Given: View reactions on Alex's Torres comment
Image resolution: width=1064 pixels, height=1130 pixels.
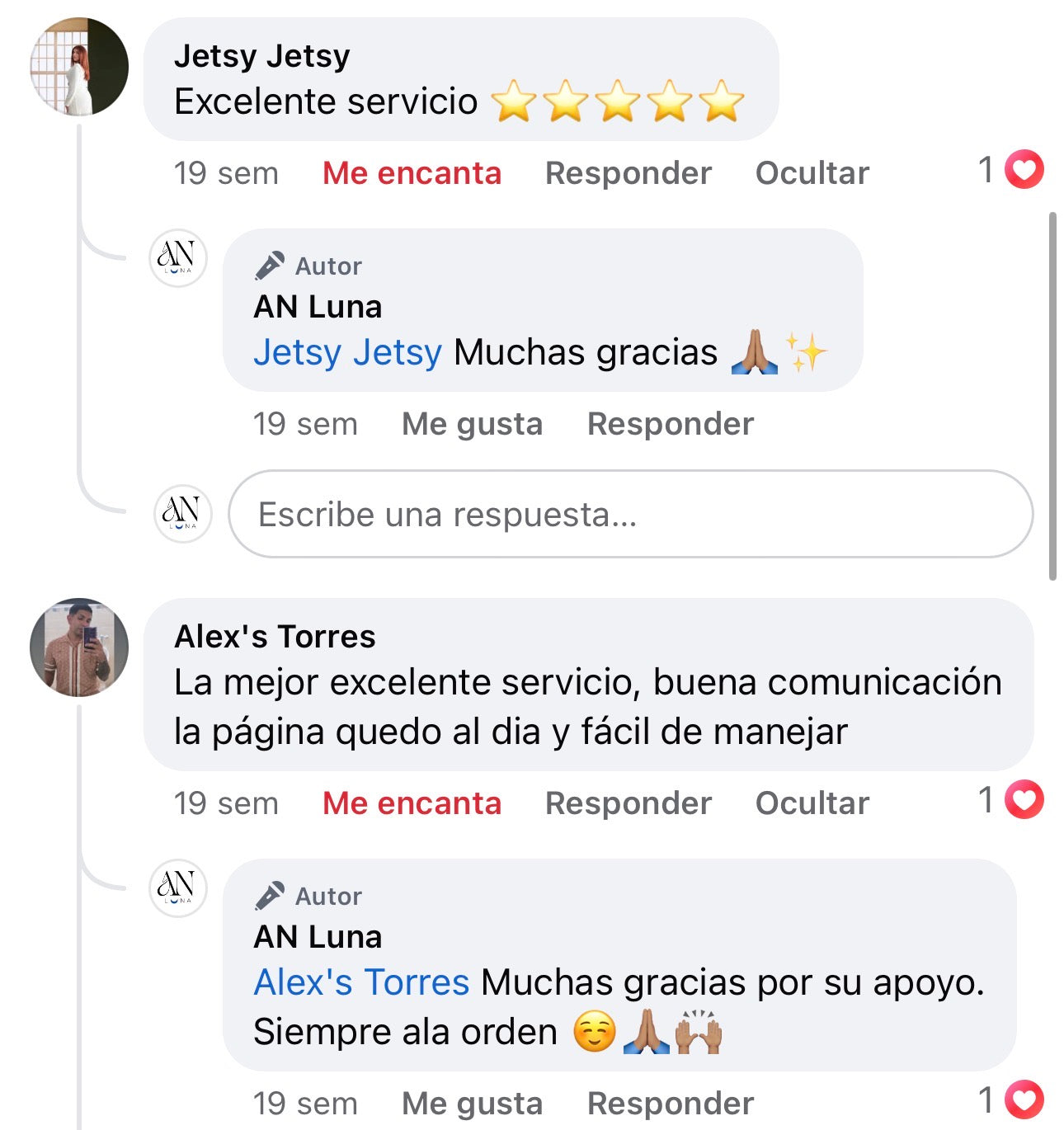Looking at the screenshot, I should [x=1012, y=801].
